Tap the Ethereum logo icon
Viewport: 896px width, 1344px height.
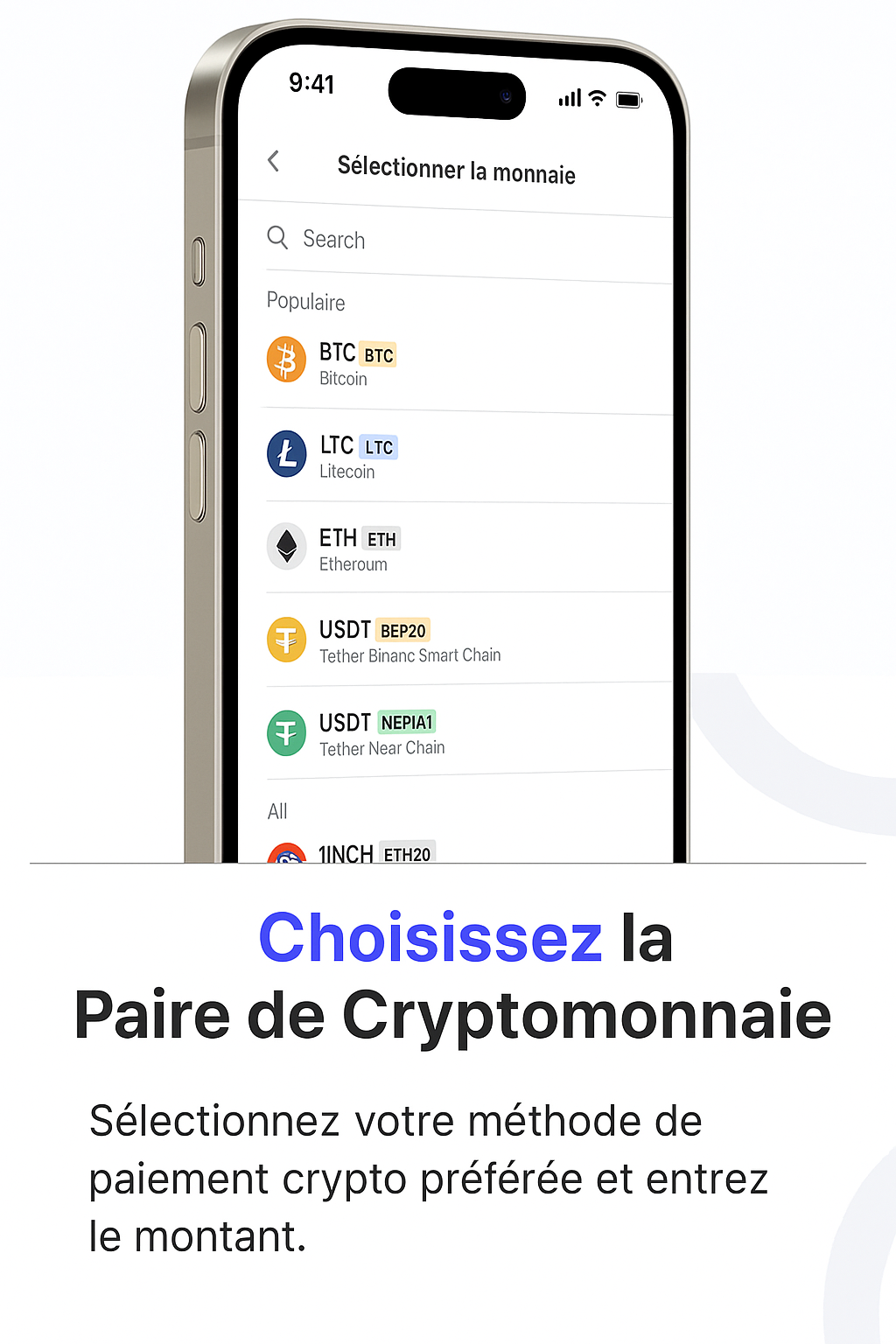tap(286, 546)
